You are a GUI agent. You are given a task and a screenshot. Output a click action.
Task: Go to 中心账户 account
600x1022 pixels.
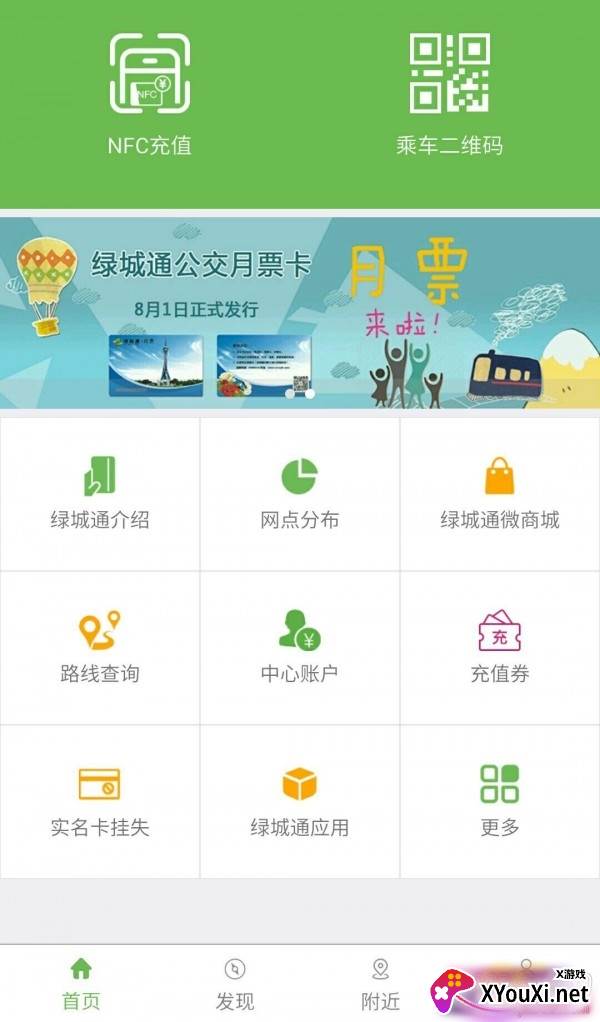pyautogui.click(x=300, y=648)
